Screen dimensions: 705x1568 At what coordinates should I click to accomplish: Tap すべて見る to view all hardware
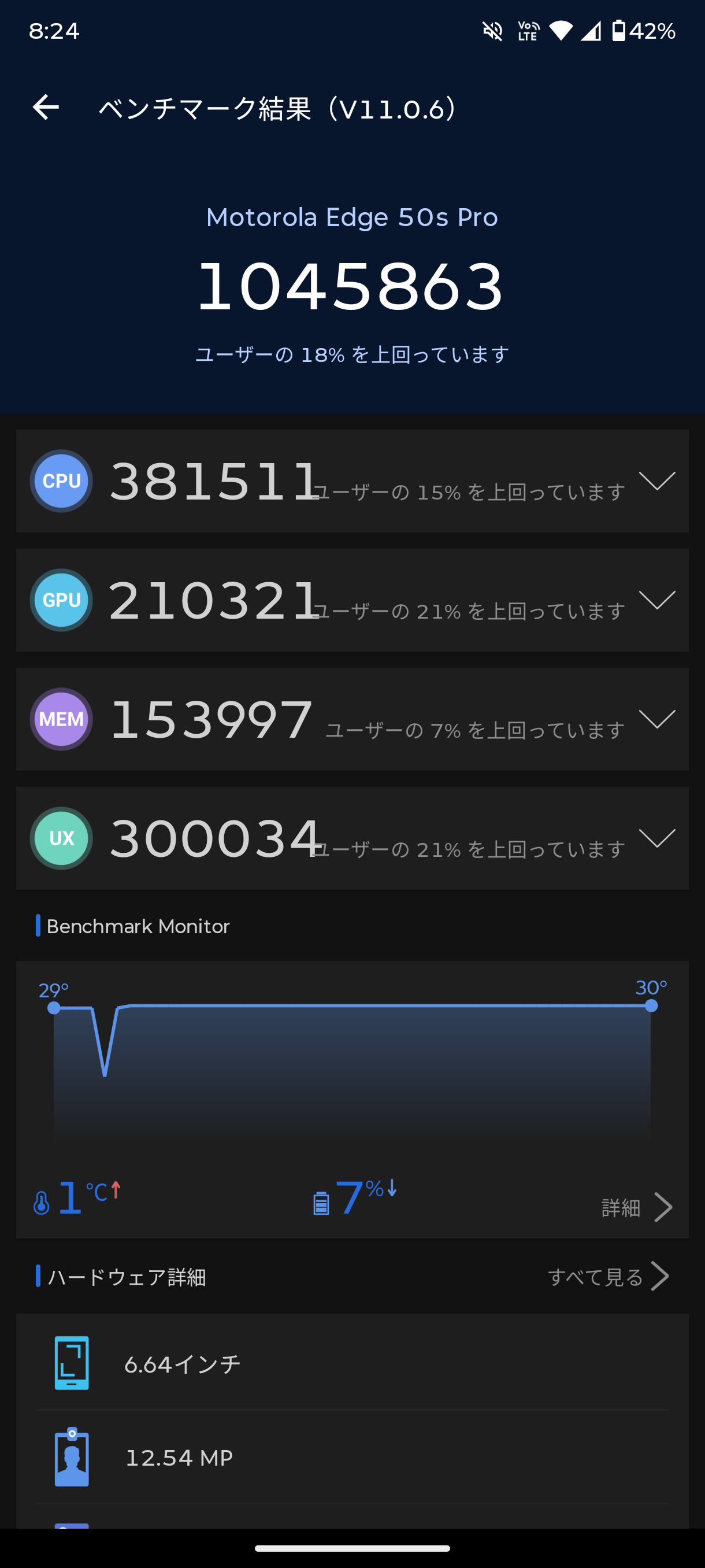point(607,1277)
